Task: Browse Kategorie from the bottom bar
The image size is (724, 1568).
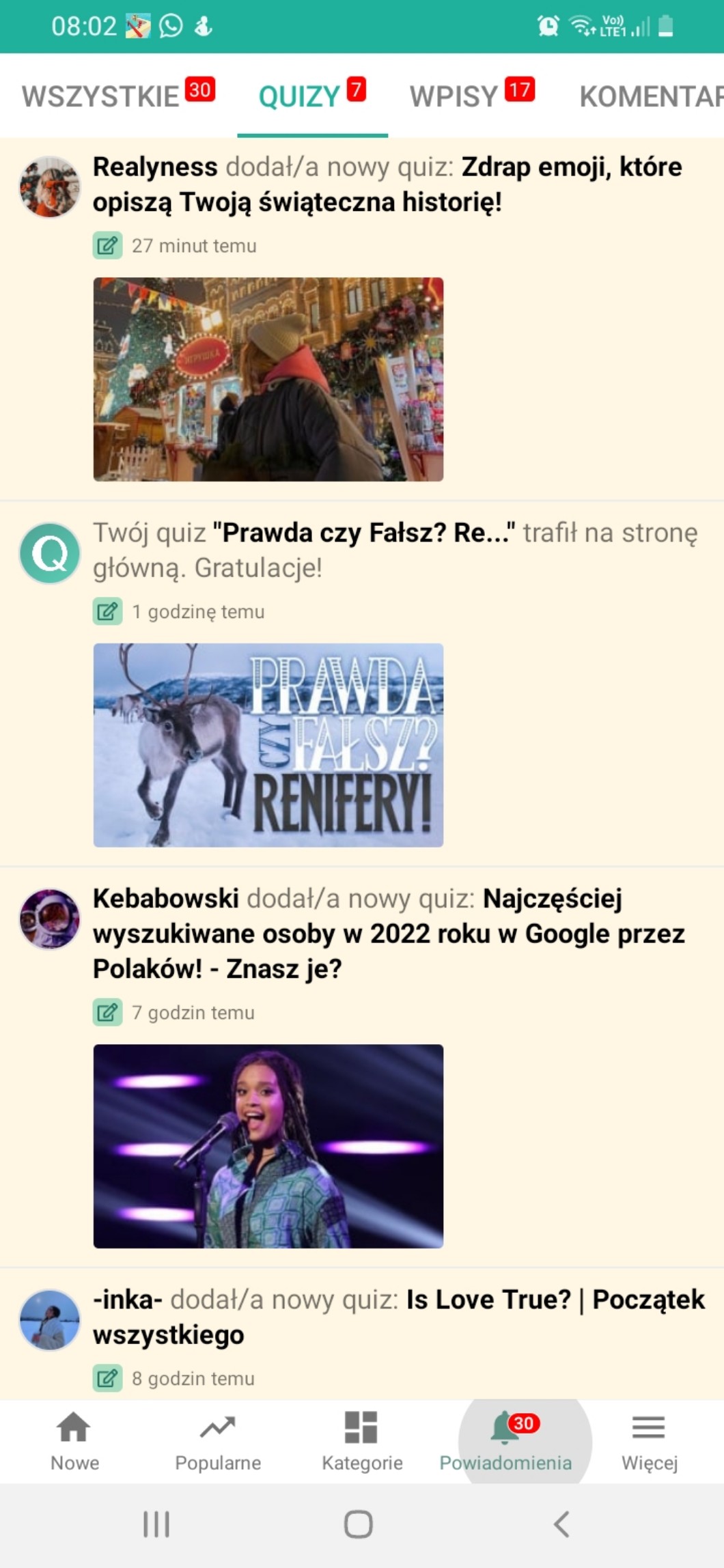Action: (x=362, y=1441)
